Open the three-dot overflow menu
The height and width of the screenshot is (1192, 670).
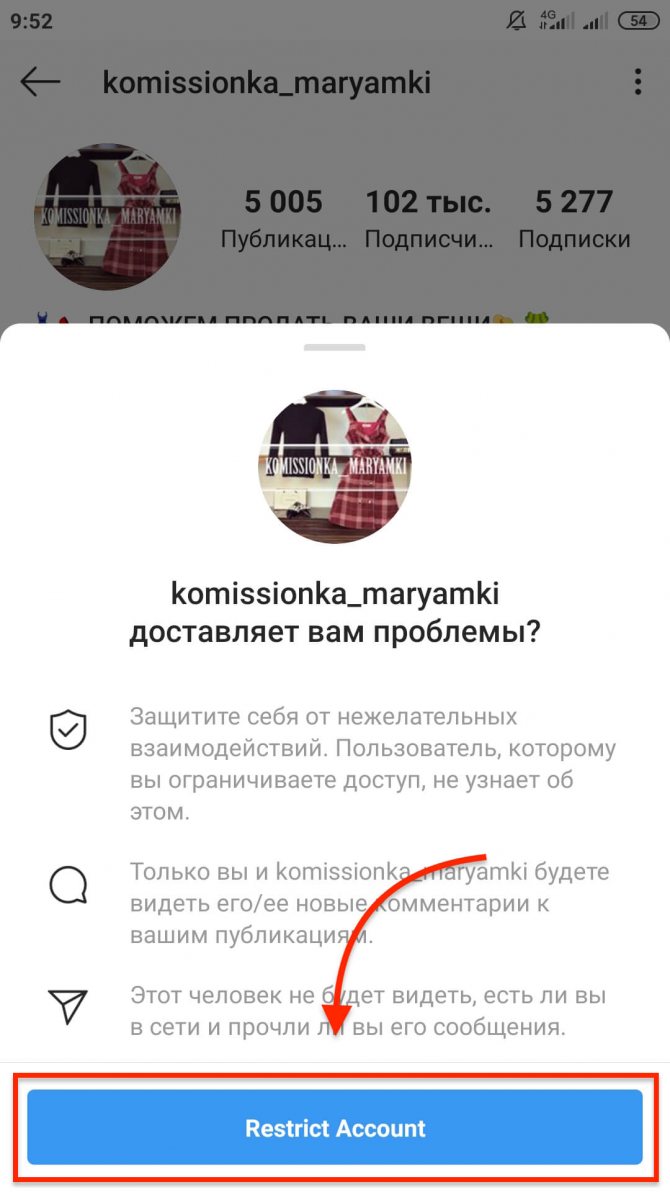coord(637,82)
